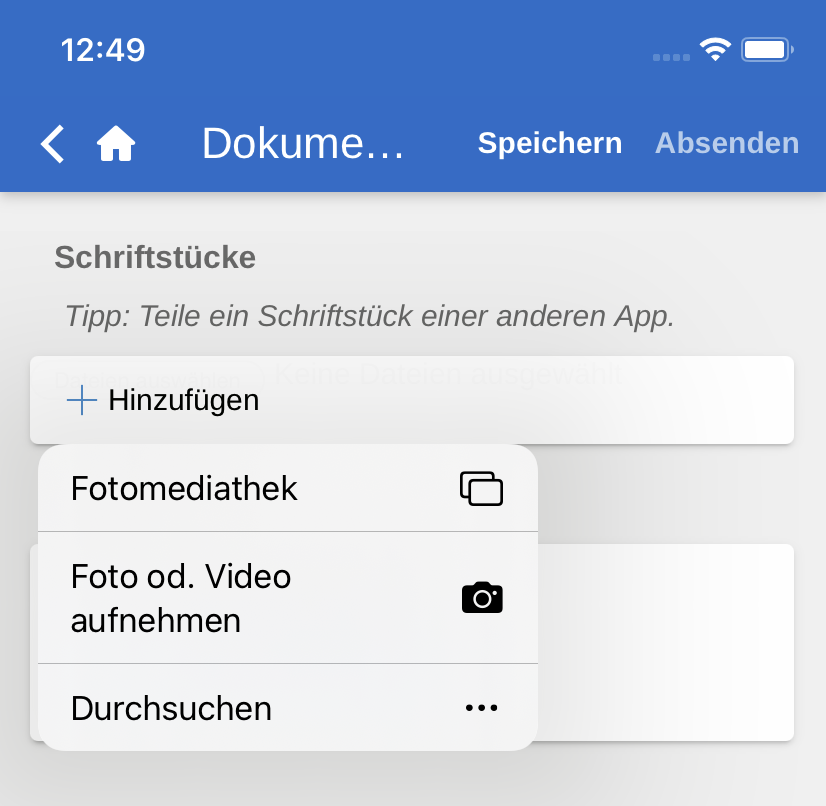Open the home screen via house icon
This screenshot has width=826, height=806.
(x=116, y=144)
